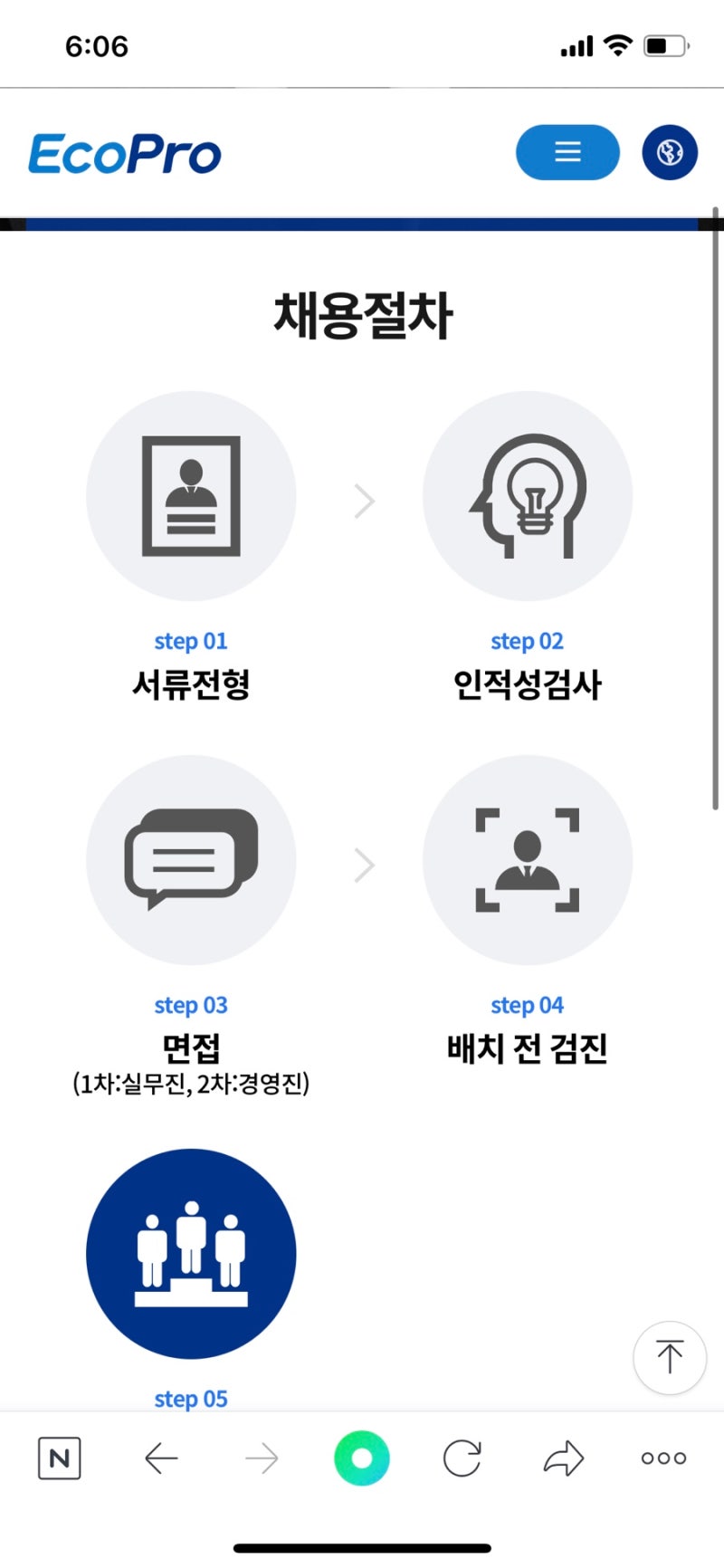This screenshot has width=724, height=1568.
Task: Open the browser more options menu
Action: 663,1458
